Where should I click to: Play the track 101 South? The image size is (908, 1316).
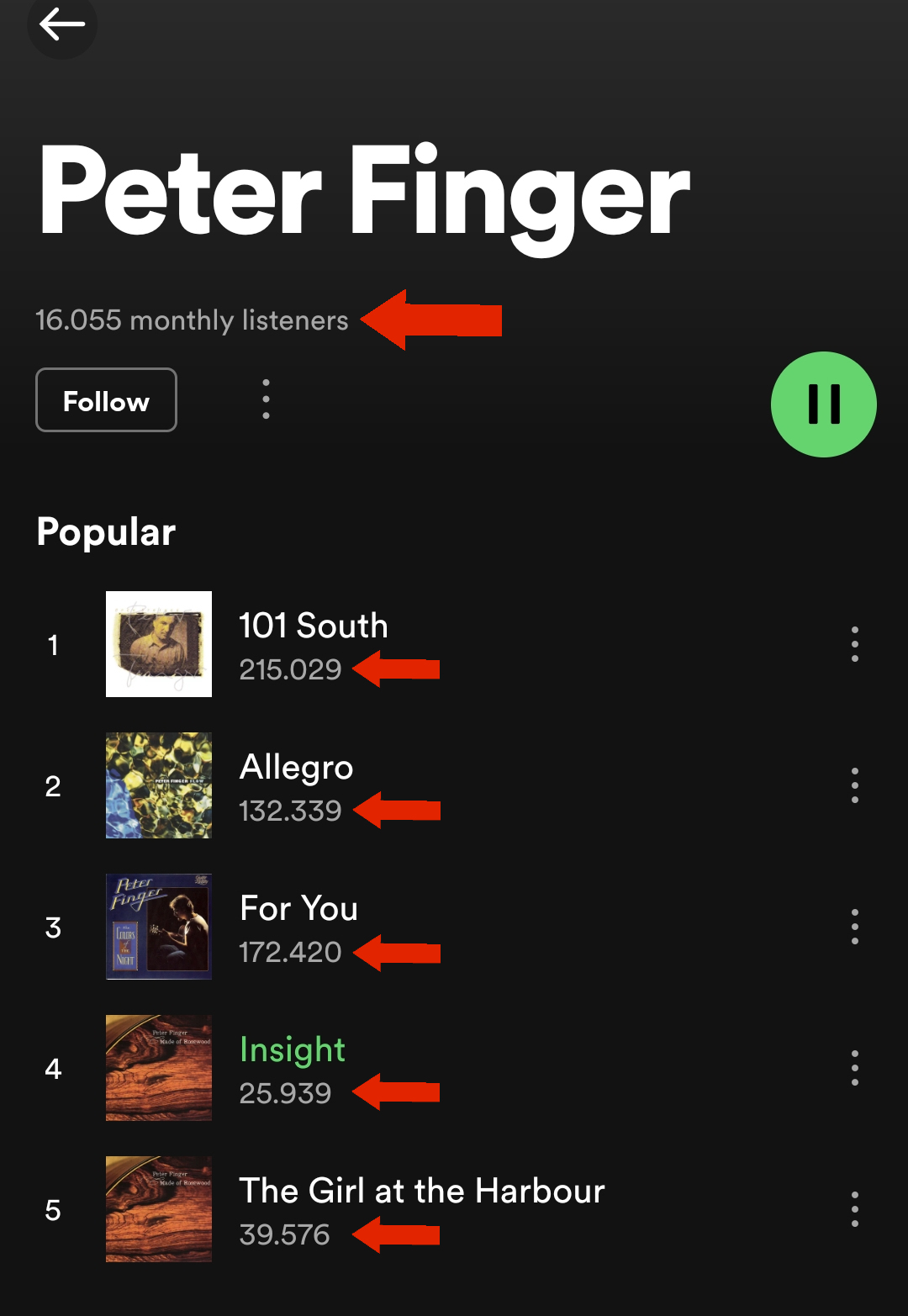[313, 626]
